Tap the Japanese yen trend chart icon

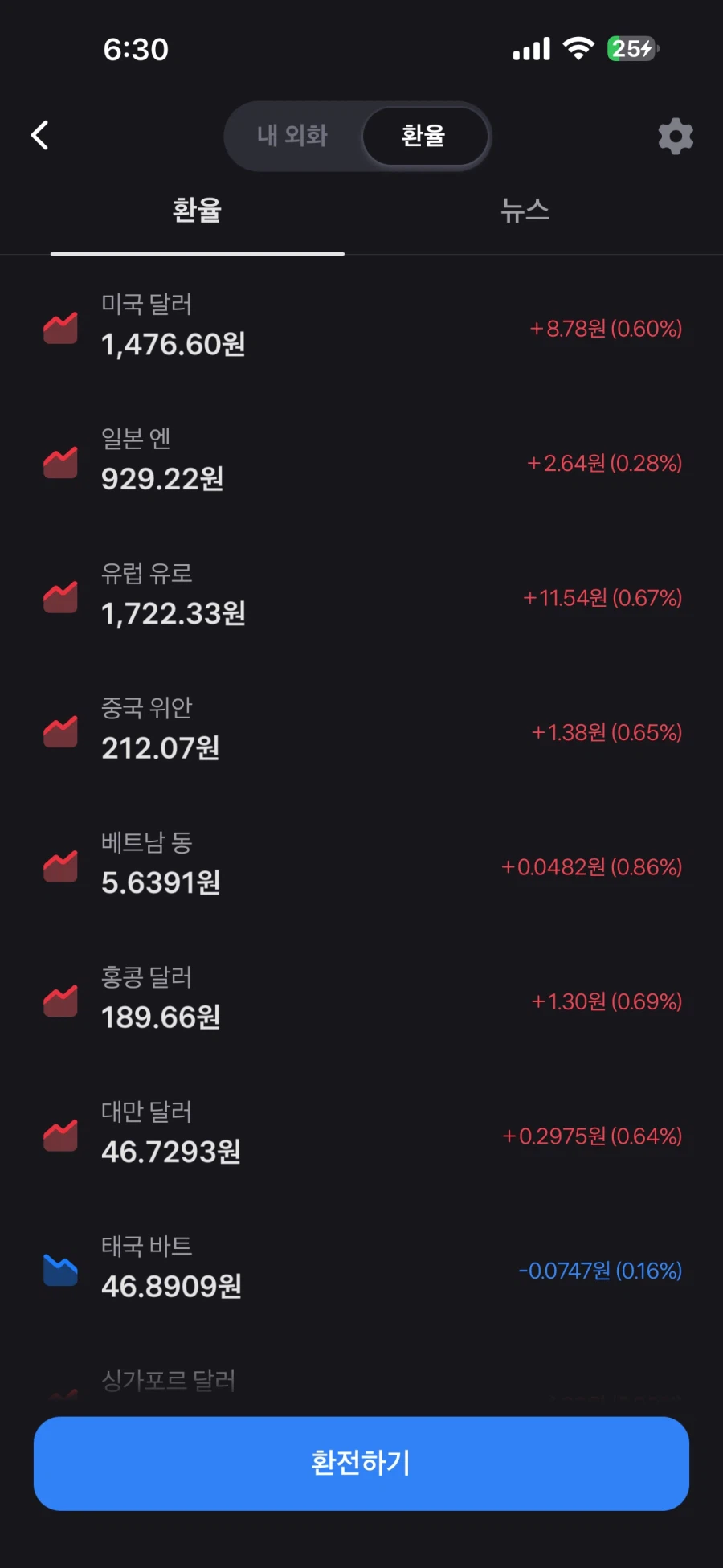click(59, 462)
